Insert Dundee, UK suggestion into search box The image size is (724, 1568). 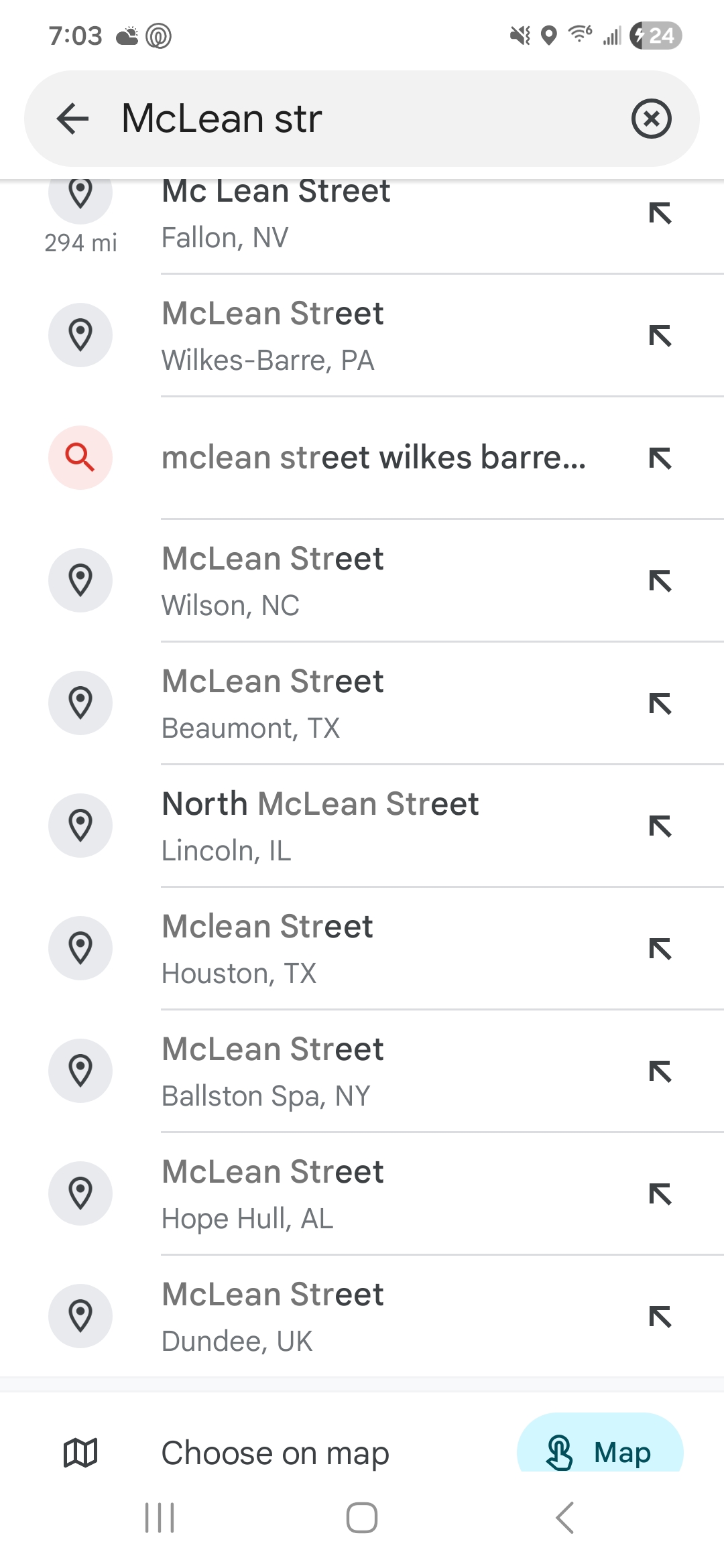660,1317
